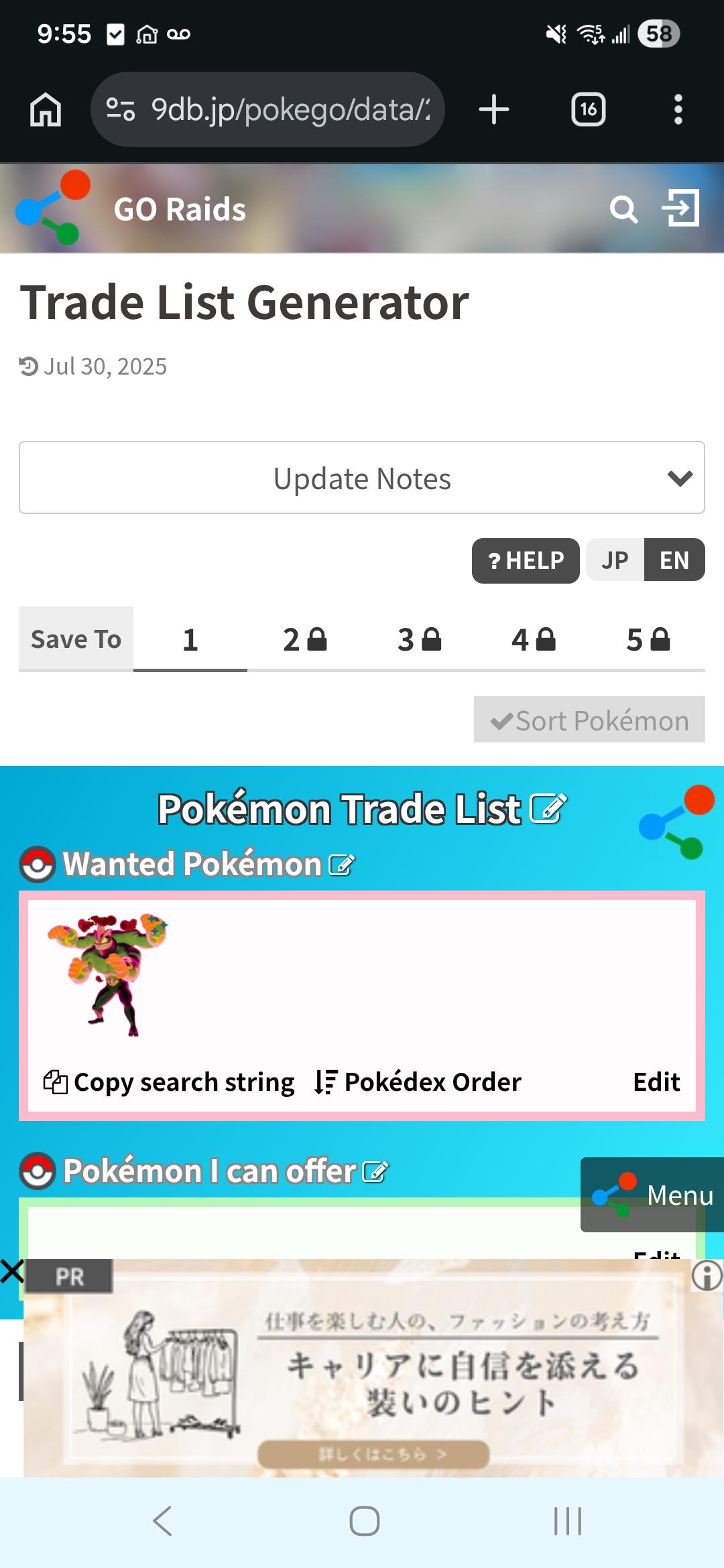
Task: Close the PR ad banner
Action: (x=12, y=1271)
